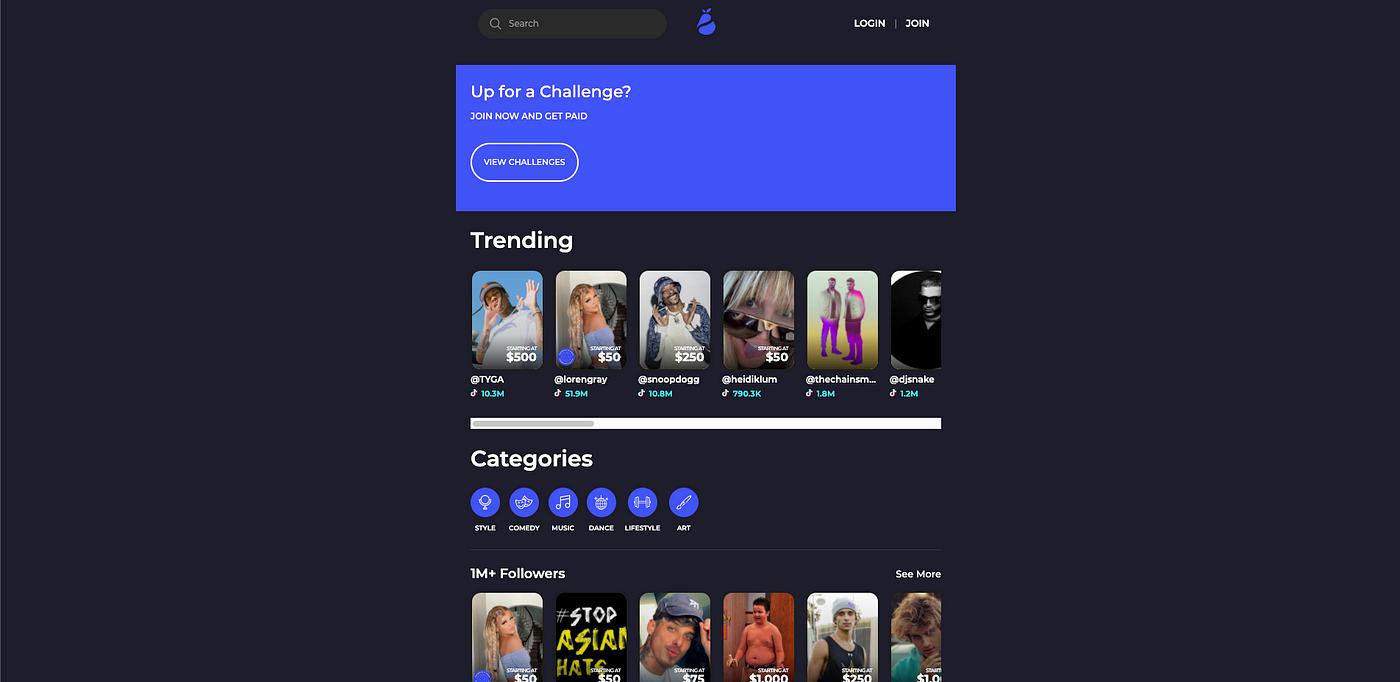
Task: Select the Dance category
Action: 601,502
